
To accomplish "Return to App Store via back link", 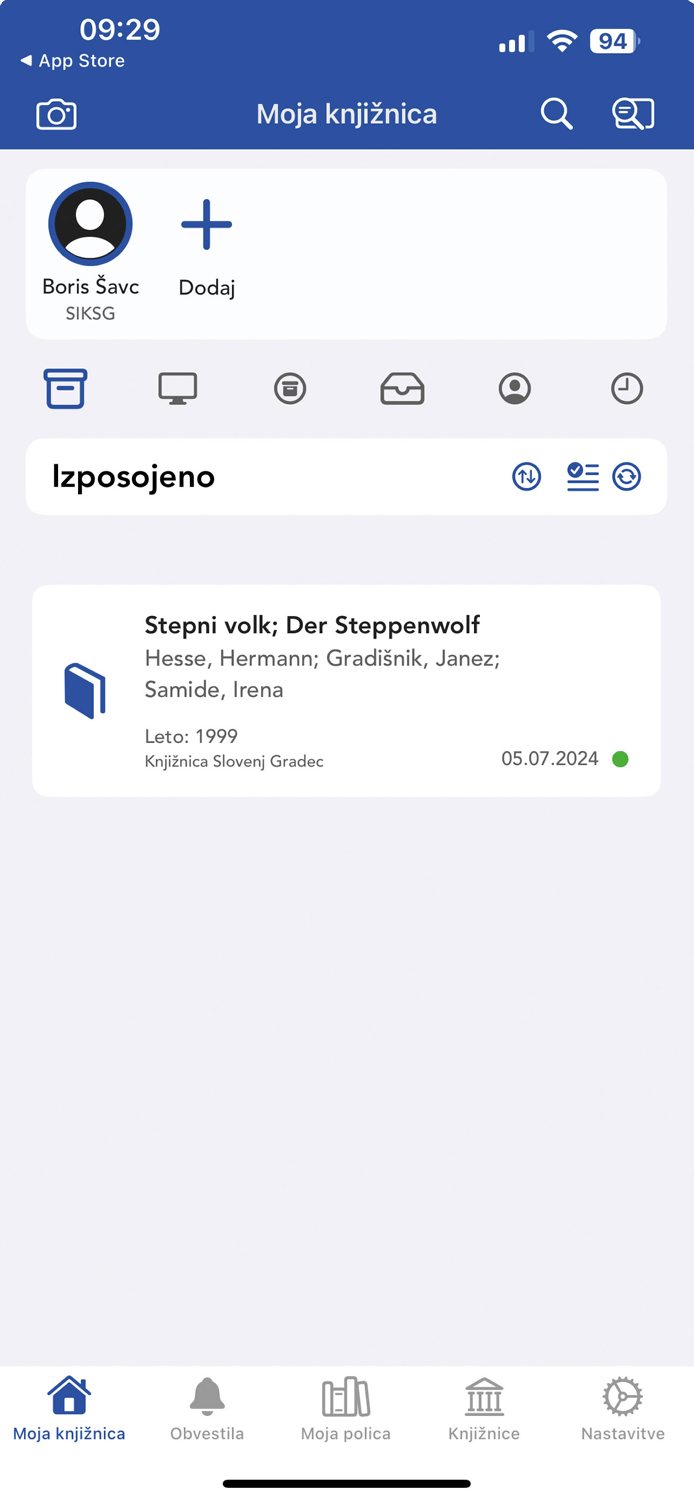I will pyautogui.click(x=73, y=61).
